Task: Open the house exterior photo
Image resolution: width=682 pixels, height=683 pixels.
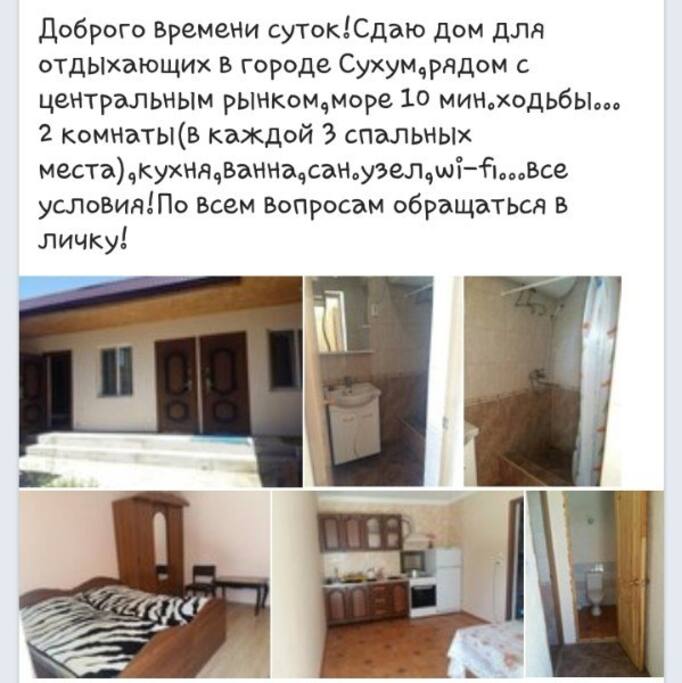Action: pyautogui.click(x=160, y=380)
